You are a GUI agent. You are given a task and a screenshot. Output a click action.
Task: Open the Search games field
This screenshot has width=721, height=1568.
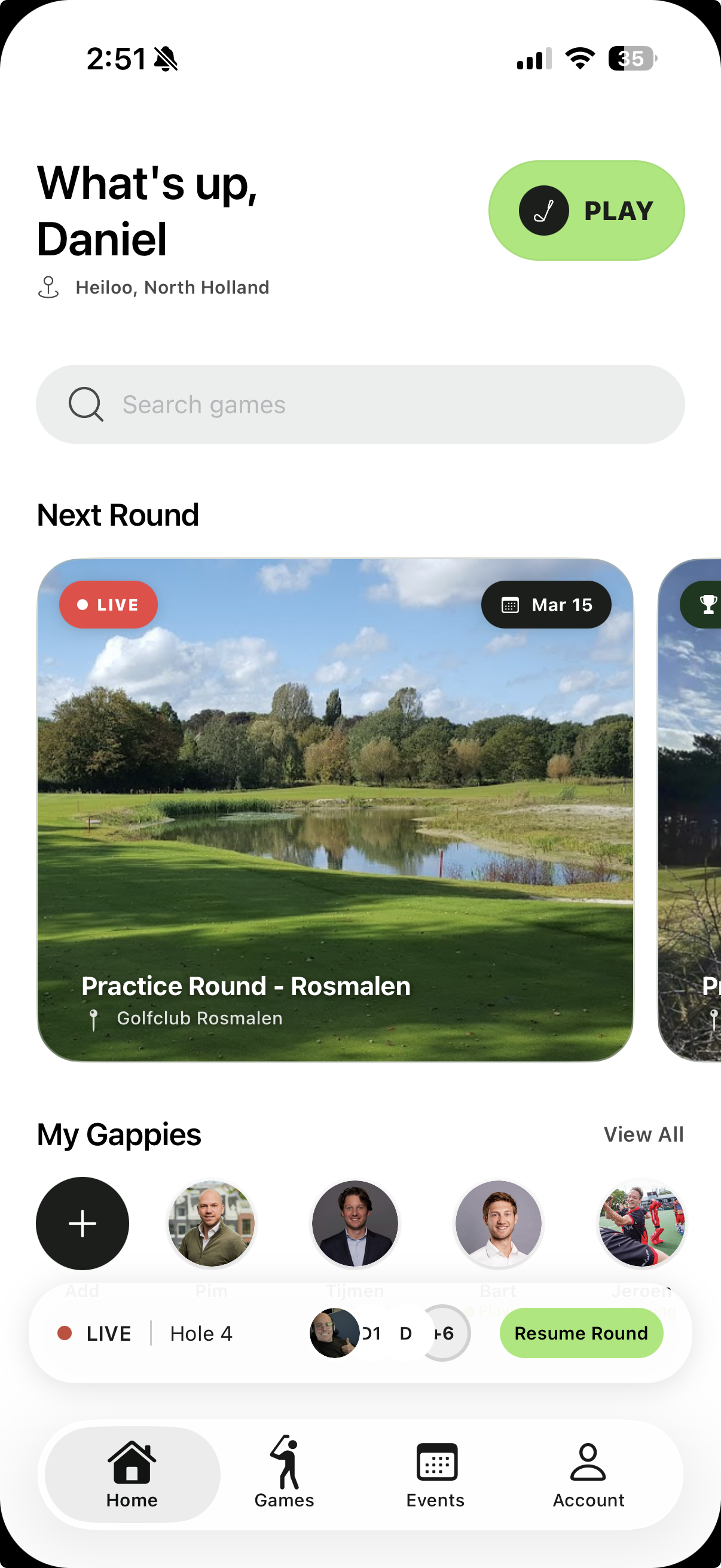click(x=360, y=404)
